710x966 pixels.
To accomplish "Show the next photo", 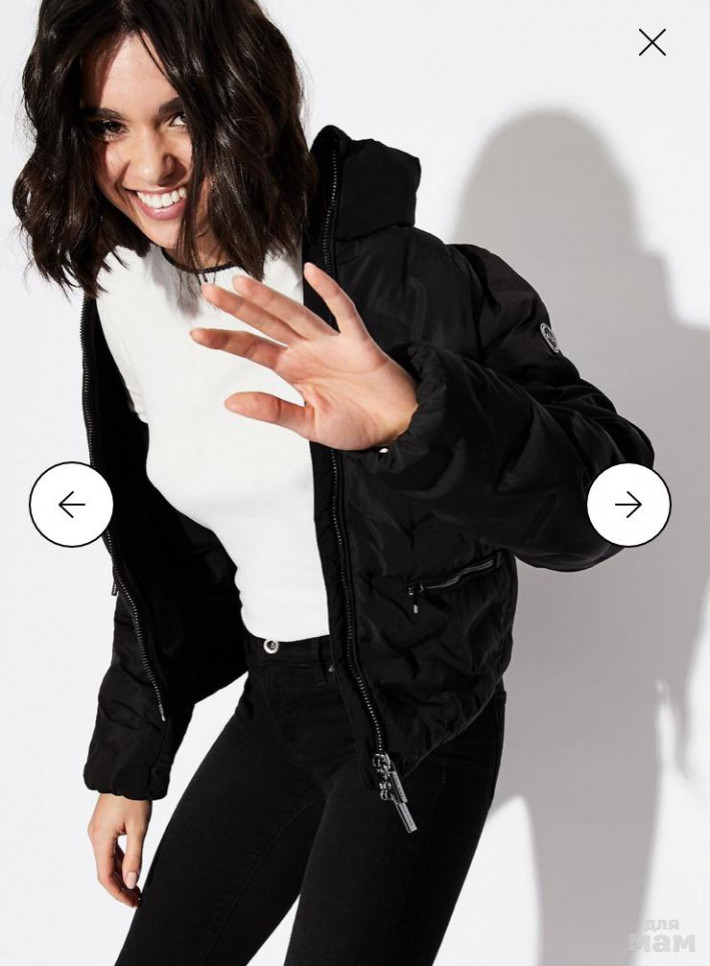I will [628, 505].
